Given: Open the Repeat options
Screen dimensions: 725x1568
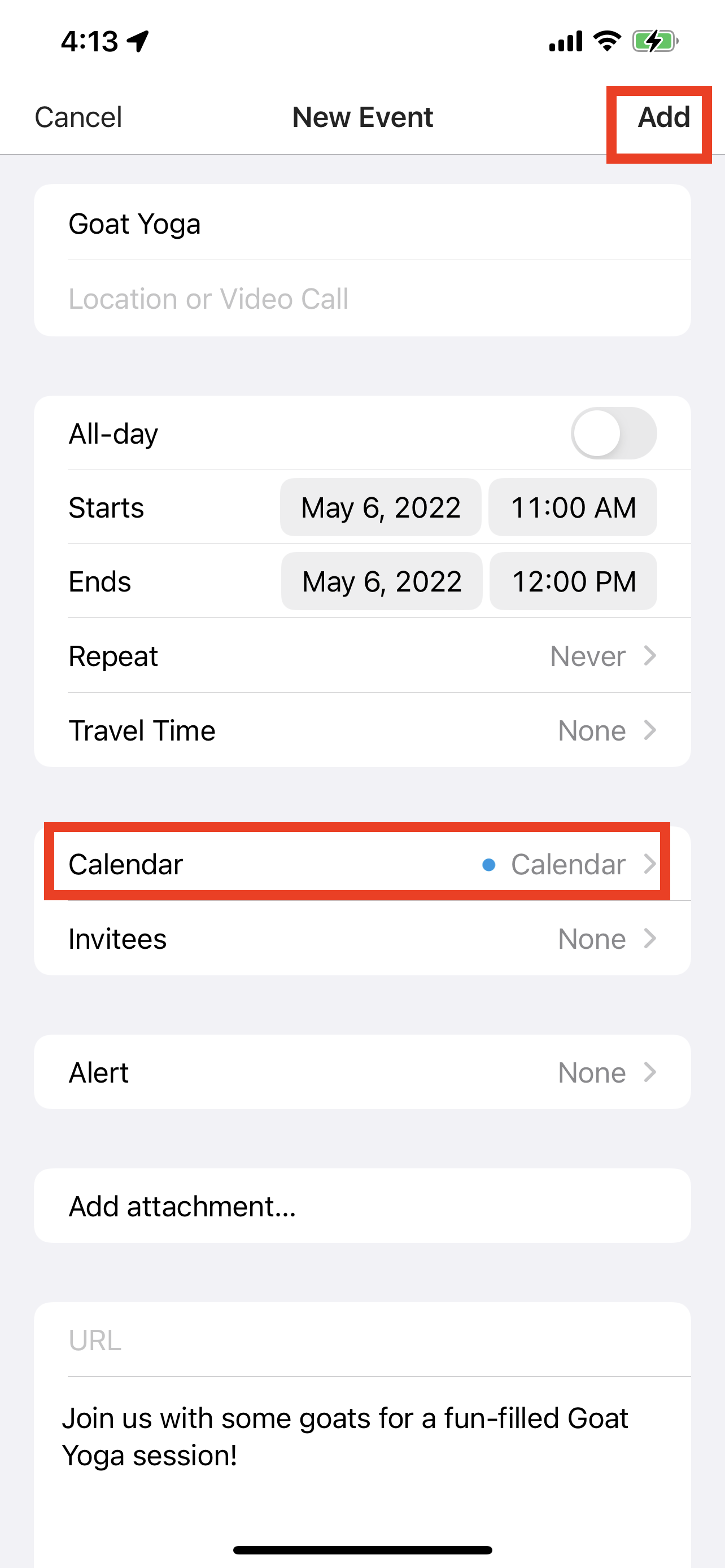Looking at the screenshot, I should click(362, 656).
